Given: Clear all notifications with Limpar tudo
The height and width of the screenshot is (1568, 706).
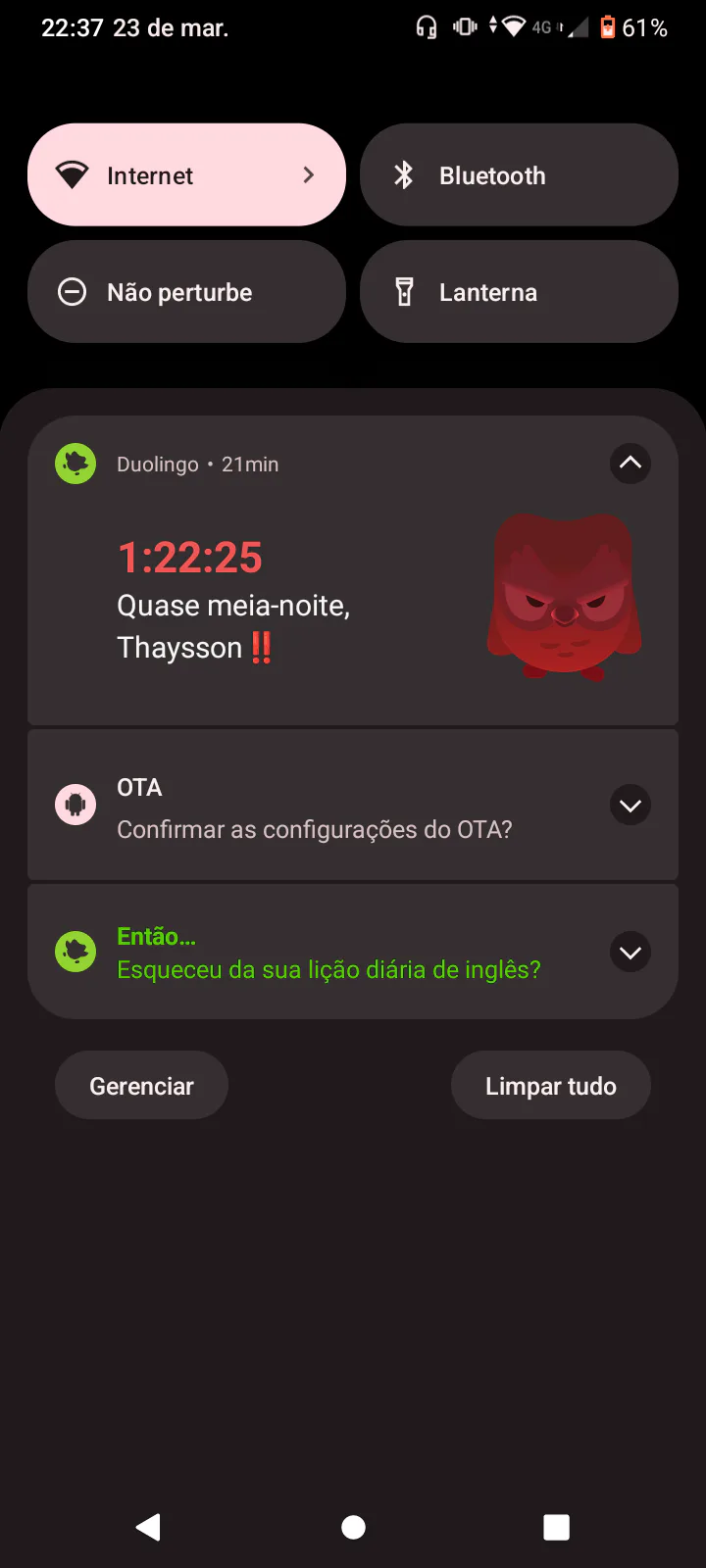Looking at the screenshot, I should point(550,1086).
